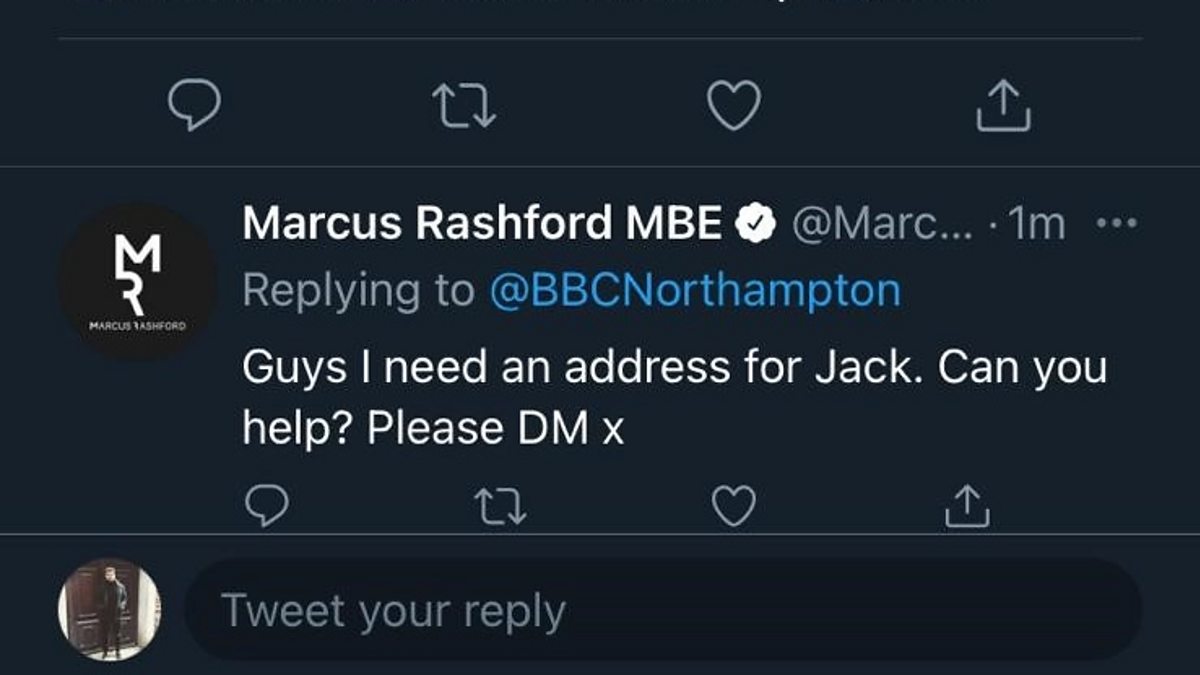Reply to Marcus Rashford's tweet

coord(266,506)
